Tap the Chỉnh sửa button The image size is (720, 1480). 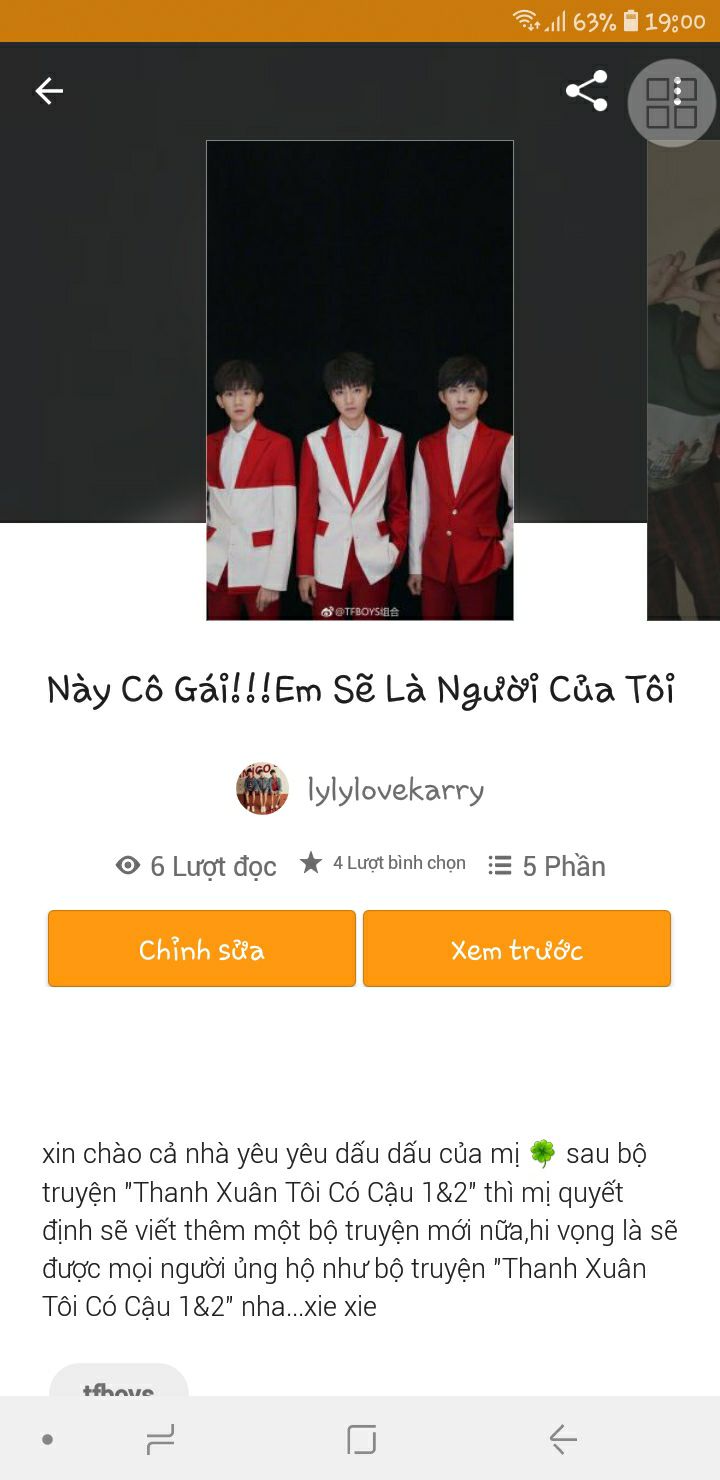coord(202,949)
